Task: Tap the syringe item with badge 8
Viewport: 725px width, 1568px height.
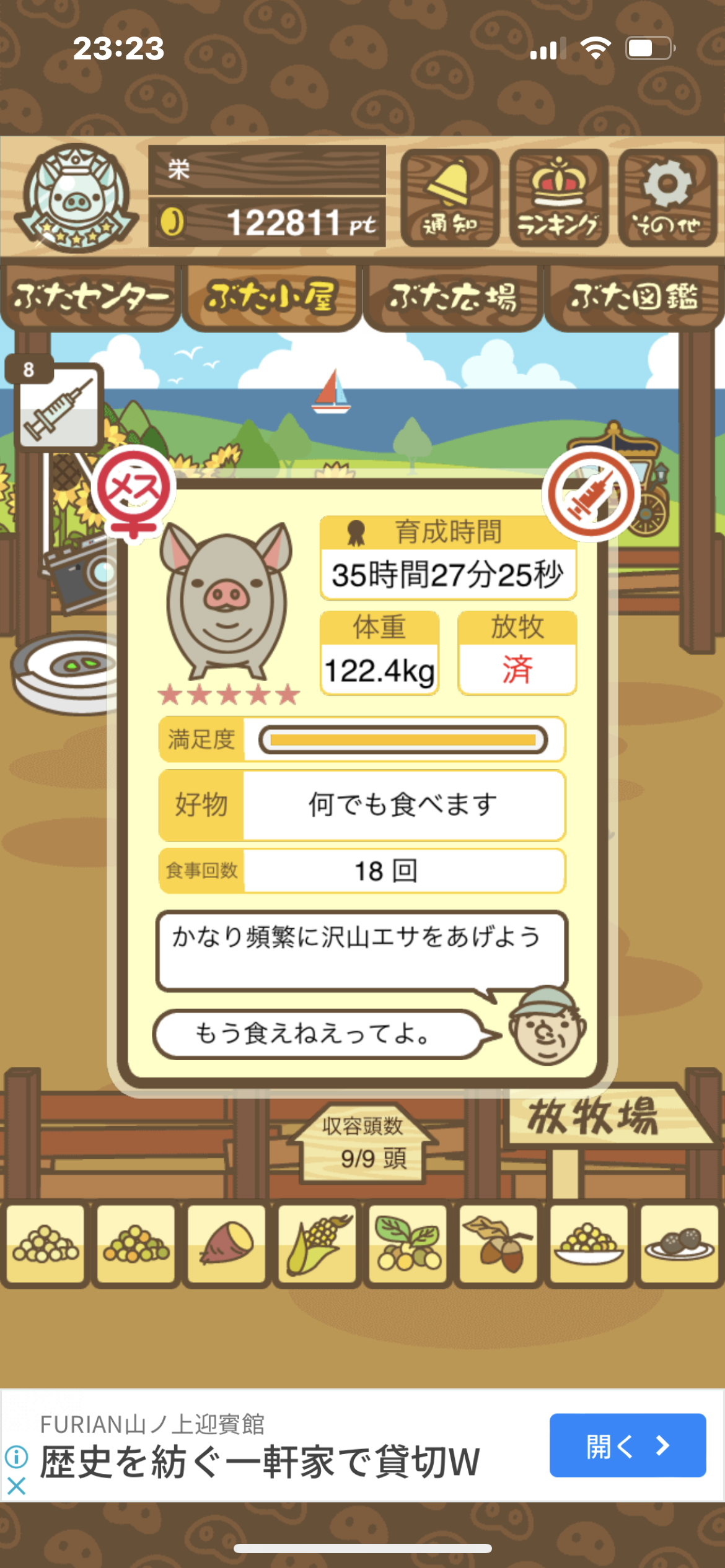Action: click(58, 406)
